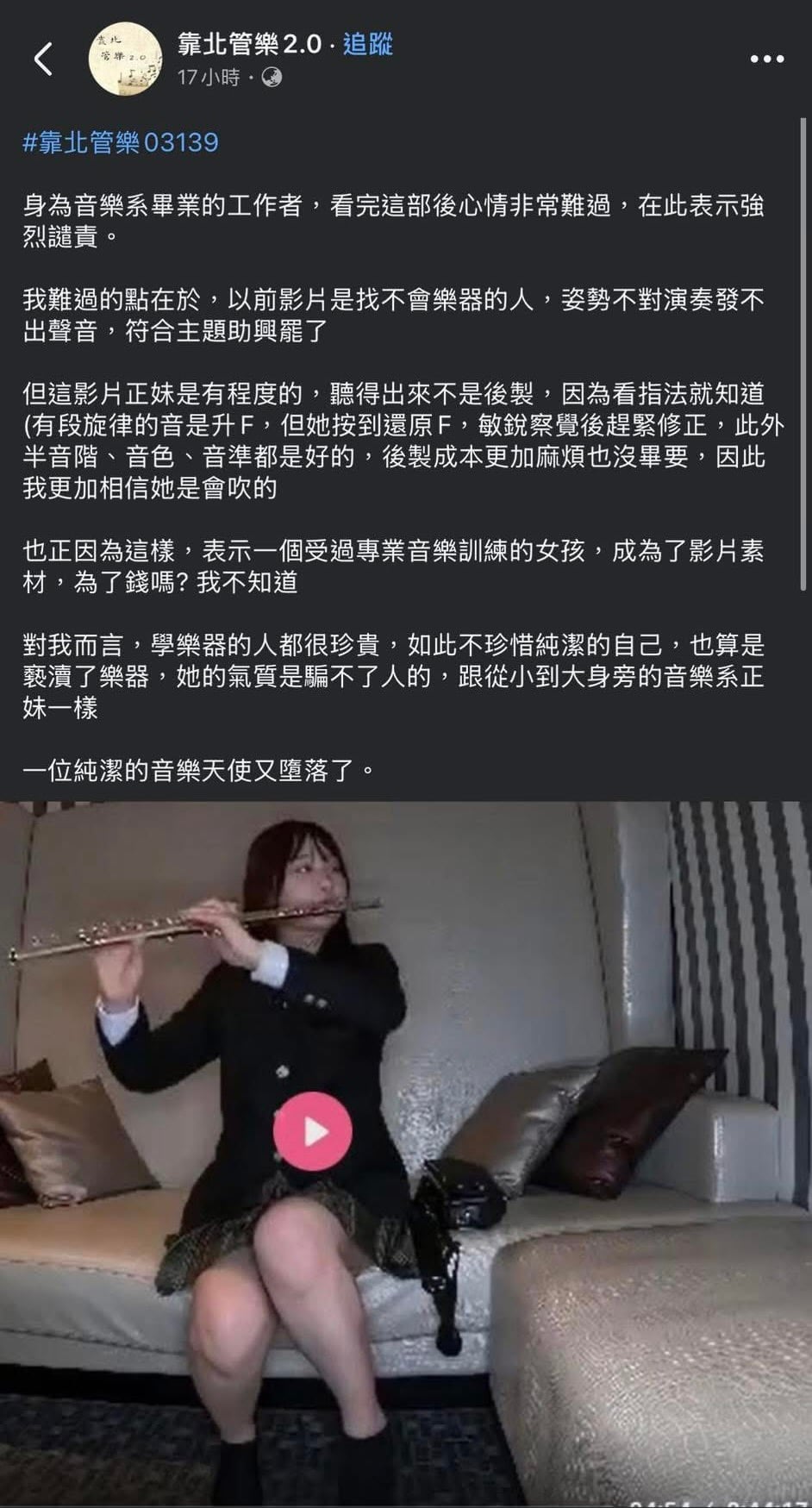Screen dimensions: 812x1508
Task: Open the 靠北管樂2.0 page profile picture
Action: (x=126, y=59)
